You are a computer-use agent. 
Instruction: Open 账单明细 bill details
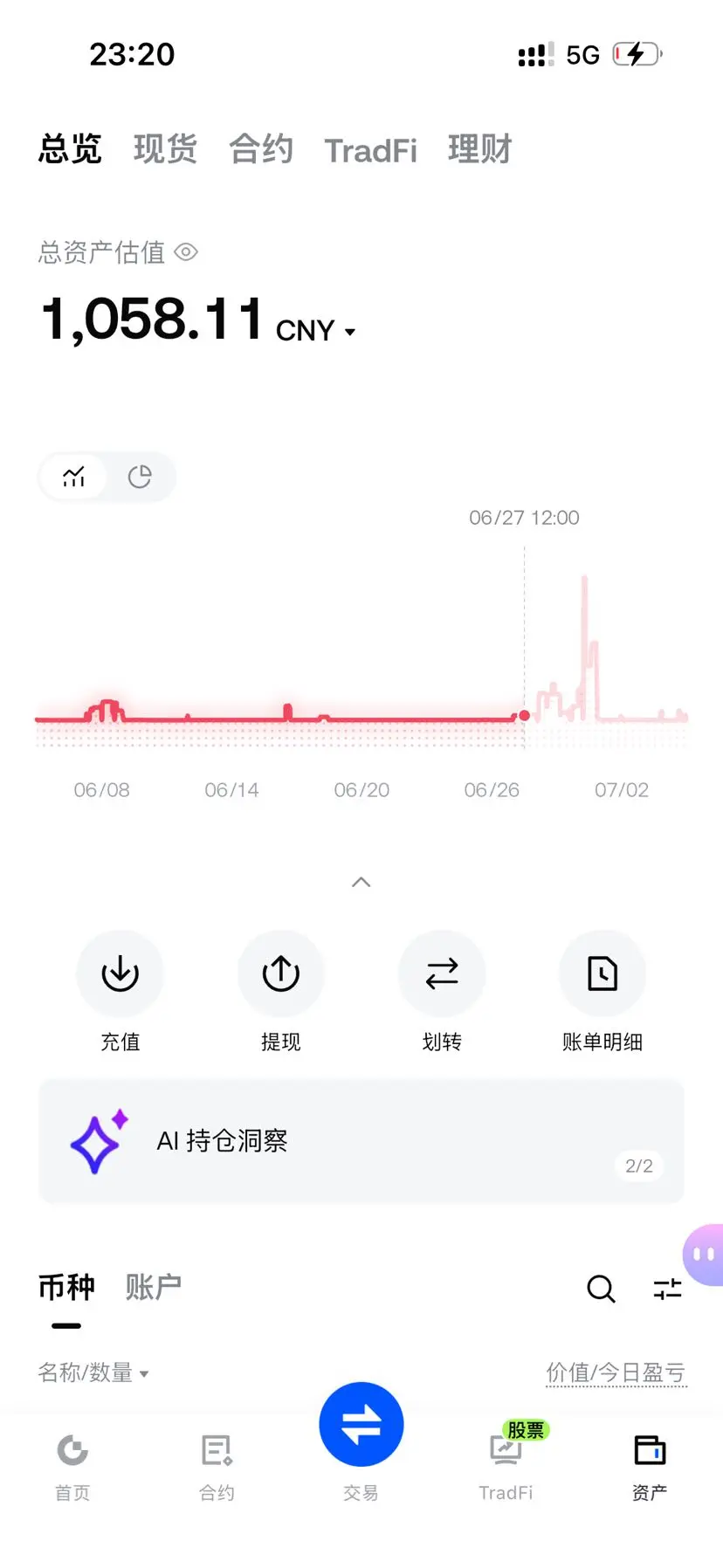[x=602, y=992]
